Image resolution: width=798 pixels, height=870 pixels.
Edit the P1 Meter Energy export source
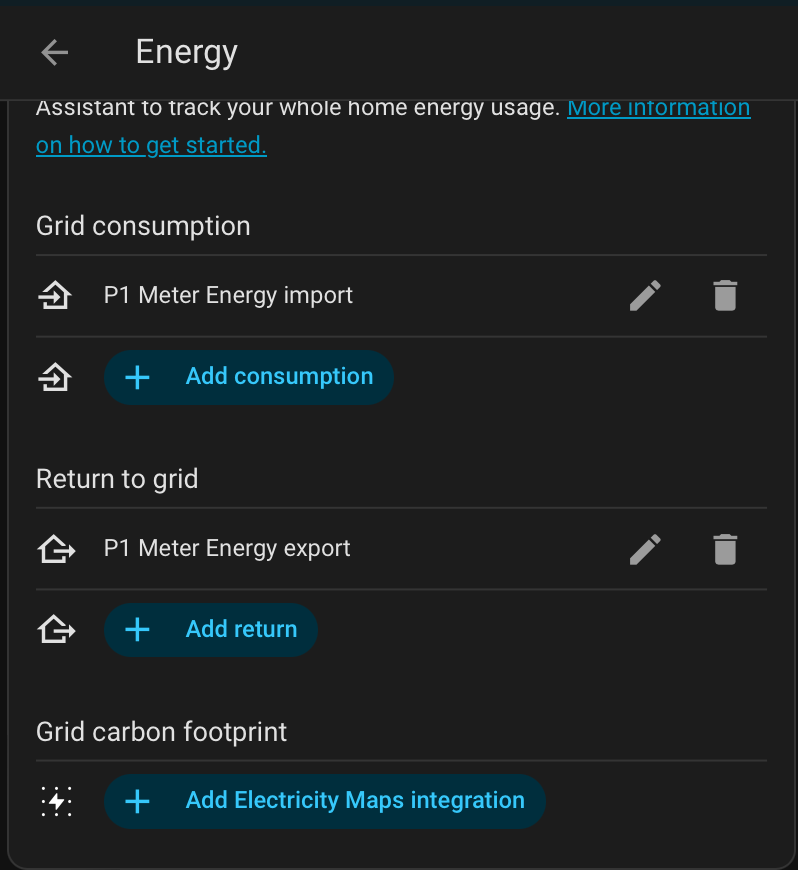click(645, 549)
